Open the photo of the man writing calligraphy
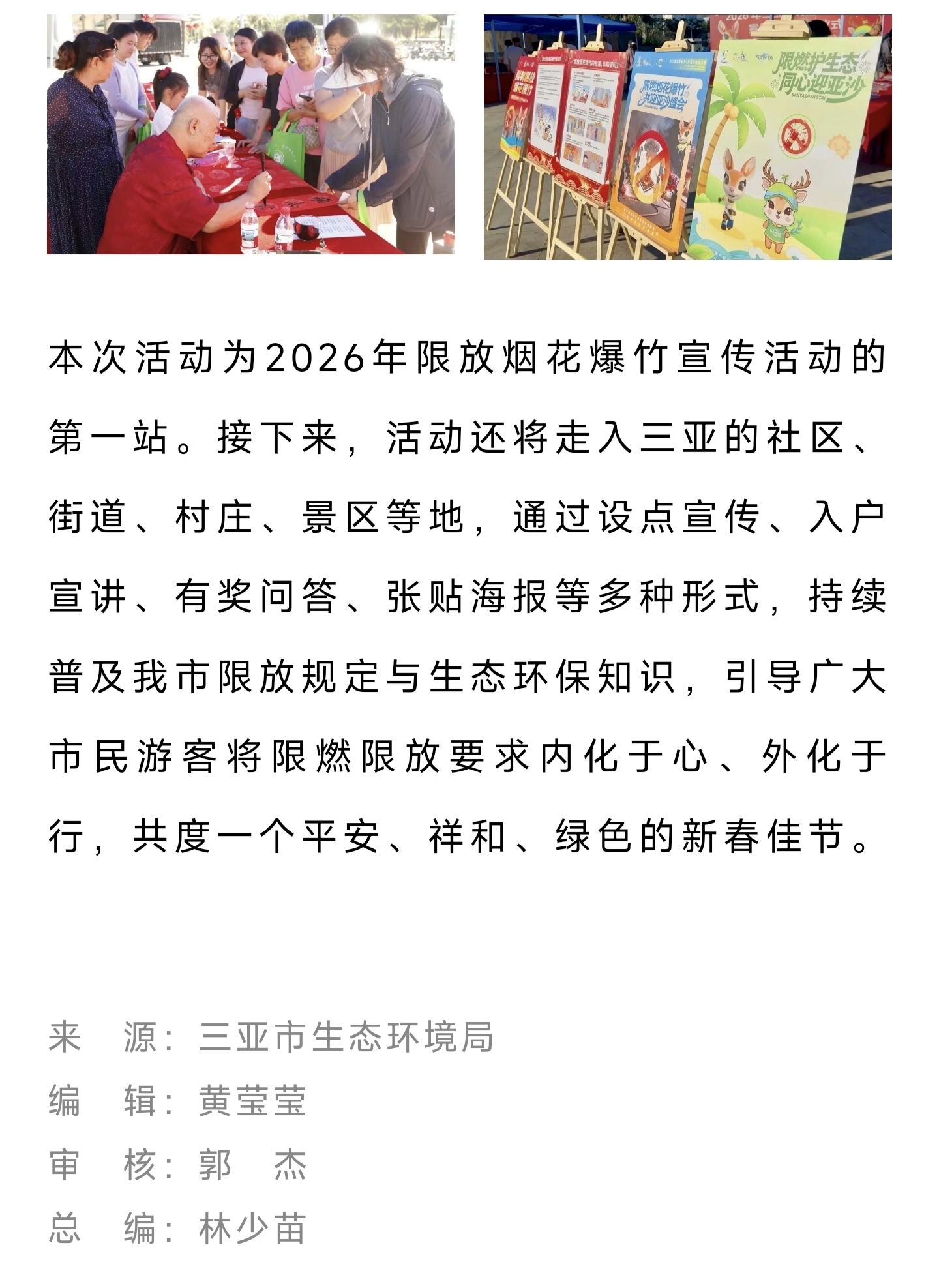 pos(250,134)
